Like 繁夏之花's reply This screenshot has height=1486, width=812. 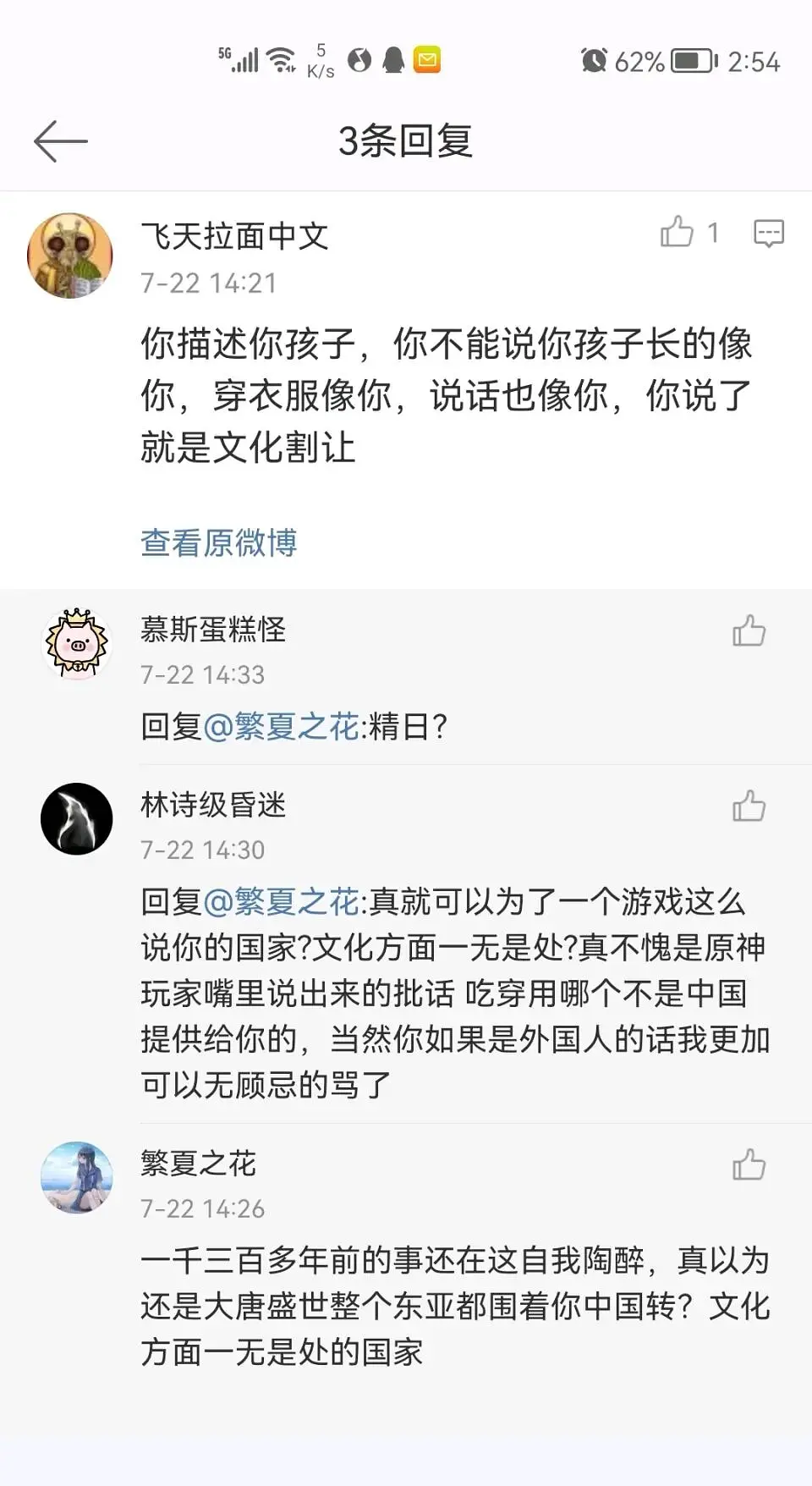749,1164
